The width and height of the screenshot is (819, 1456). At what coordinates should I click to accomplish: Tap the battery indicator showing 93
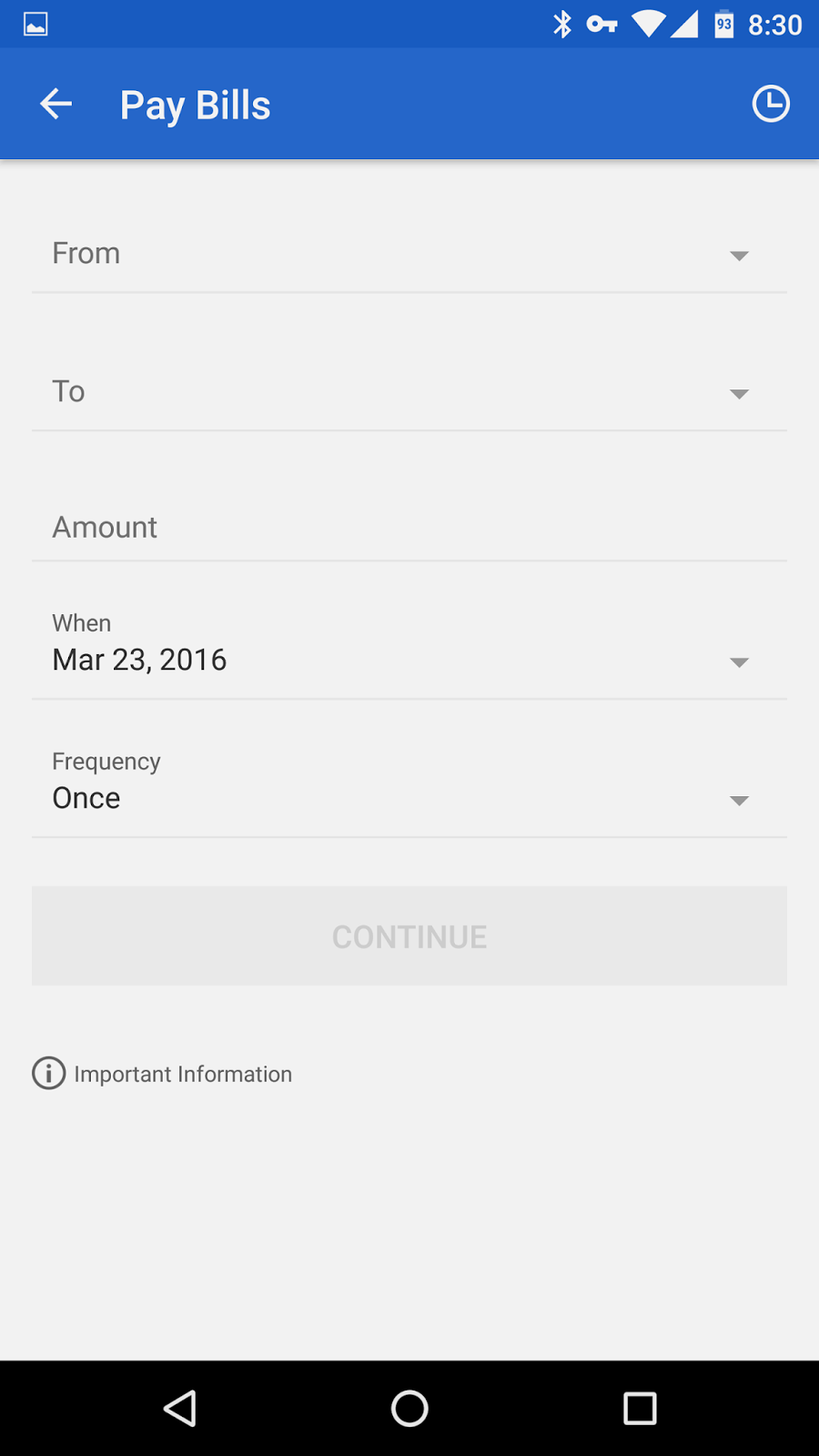pyautogui.click(x=723, y=25)
